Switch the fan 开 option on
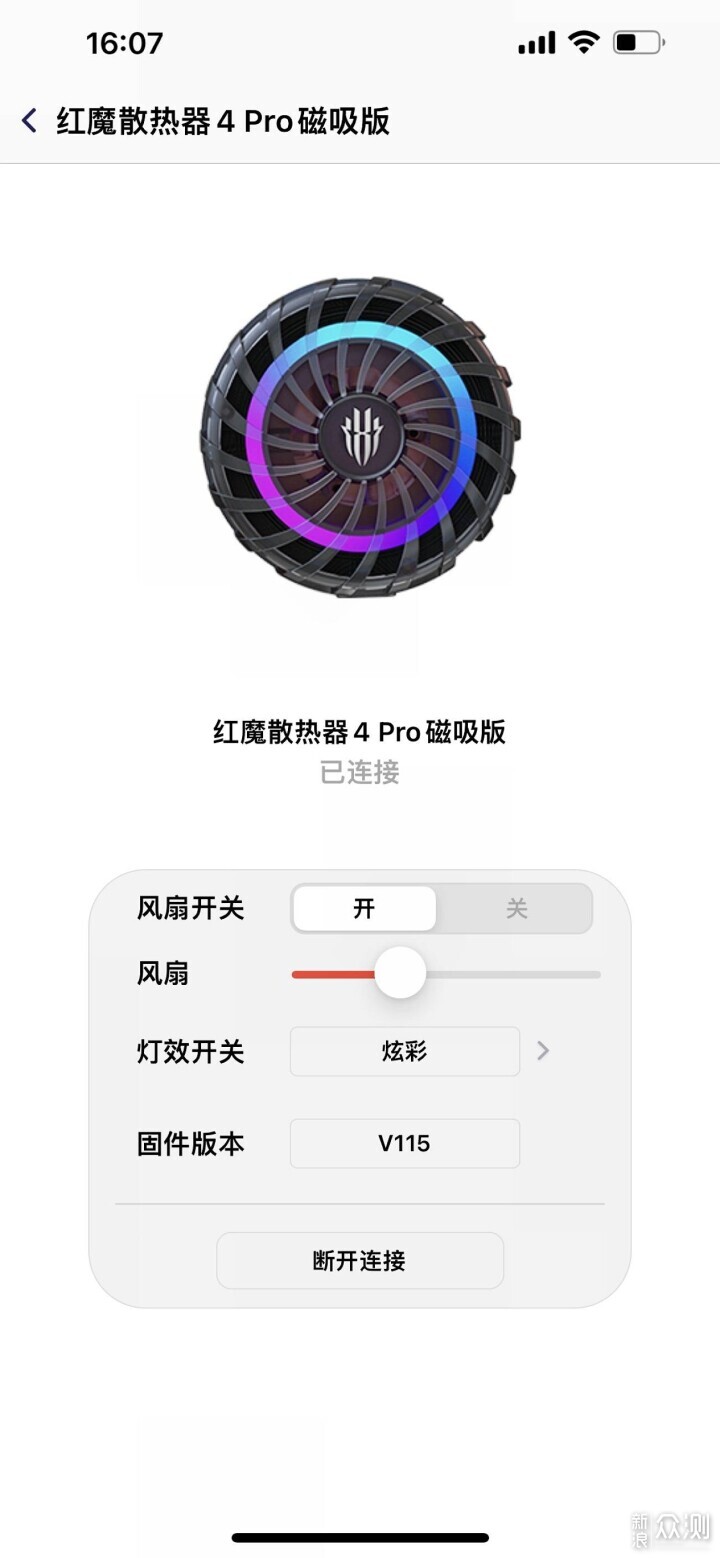 coord(364,908)
